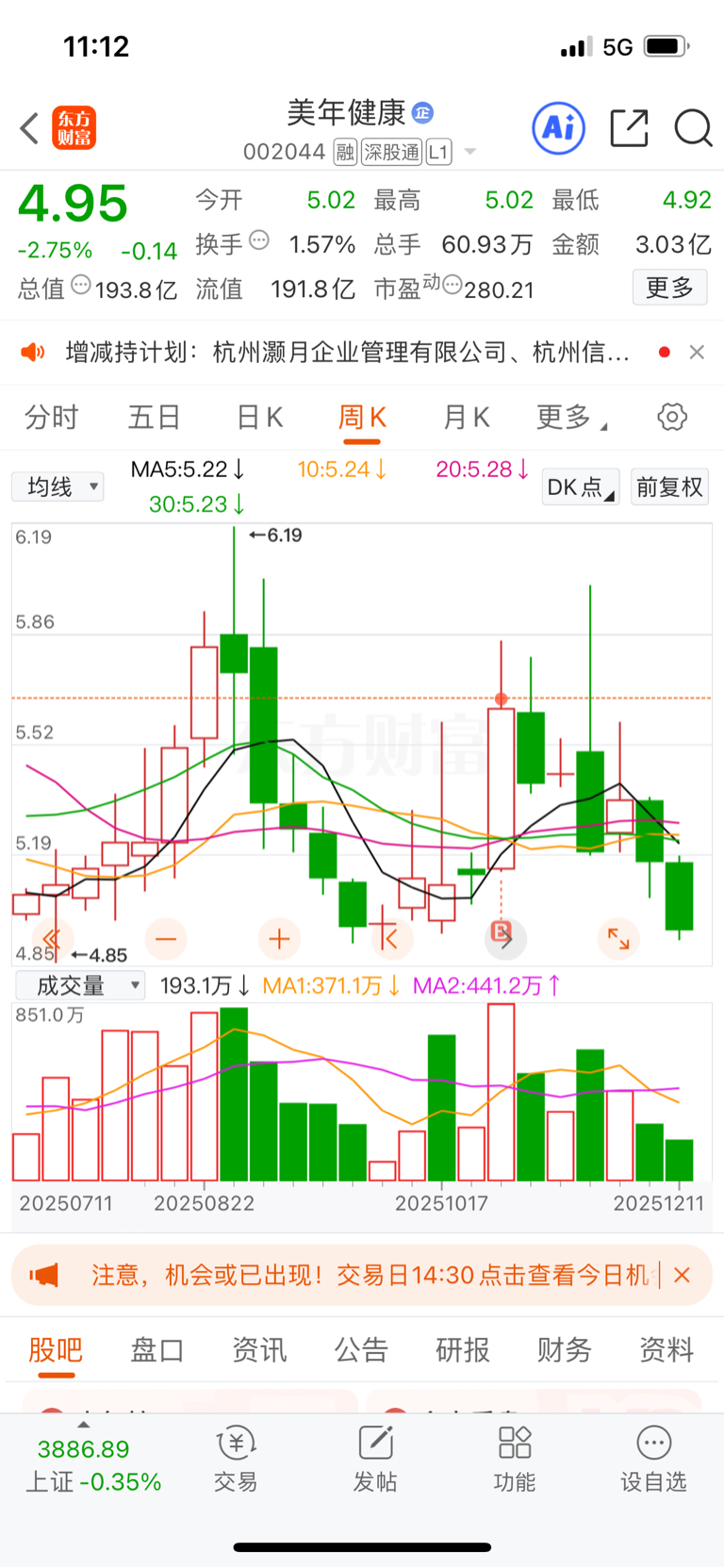Switch to the 公告 tab
This screenshot has height=1568, width=724.
361,1350
